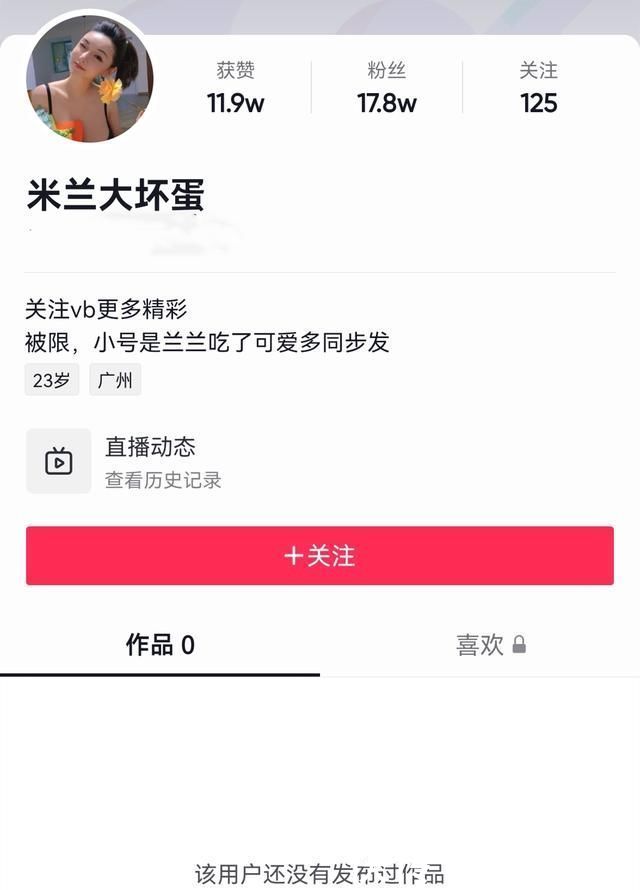Switch to the 作品 tab

(160, 645)
